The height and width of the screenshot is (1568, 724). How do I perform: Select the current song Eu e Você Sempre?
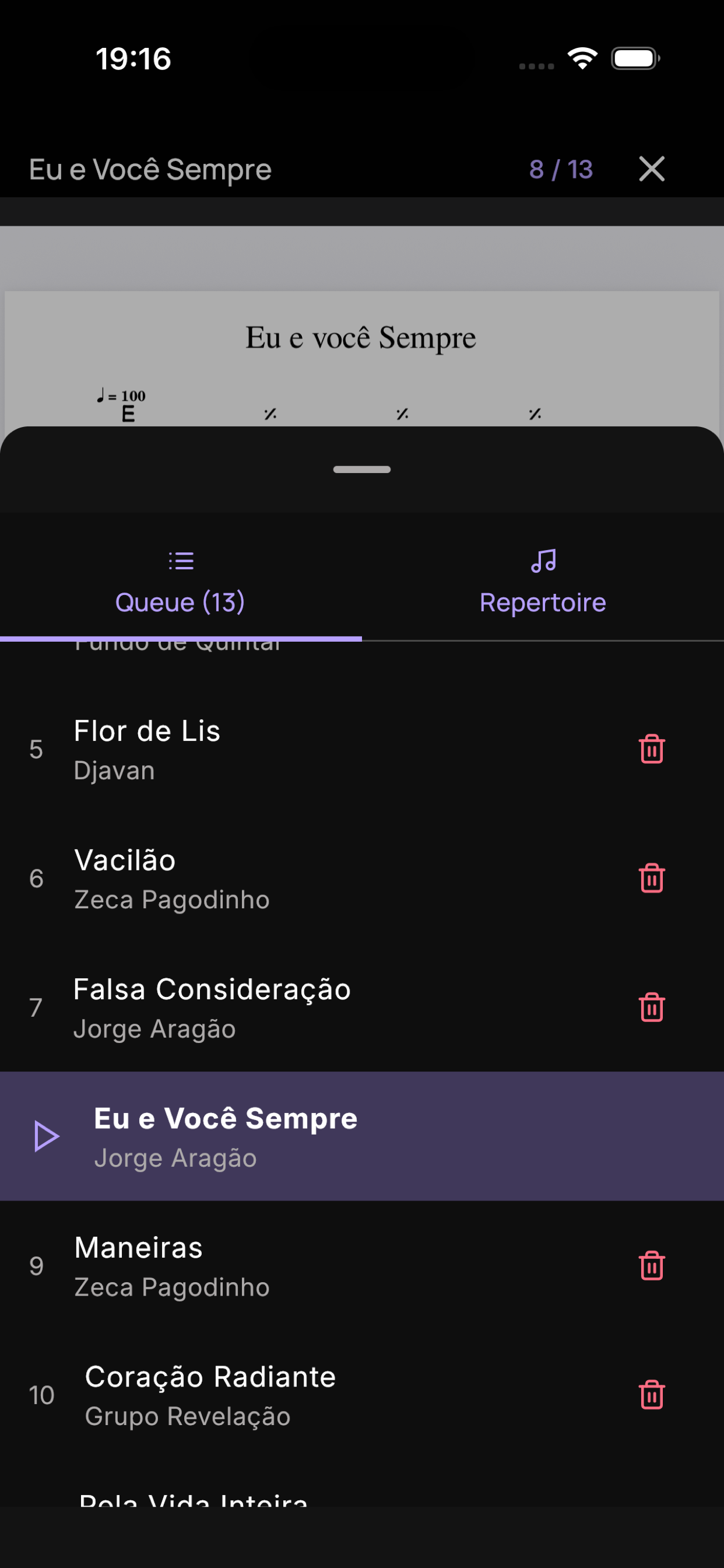362,1136
